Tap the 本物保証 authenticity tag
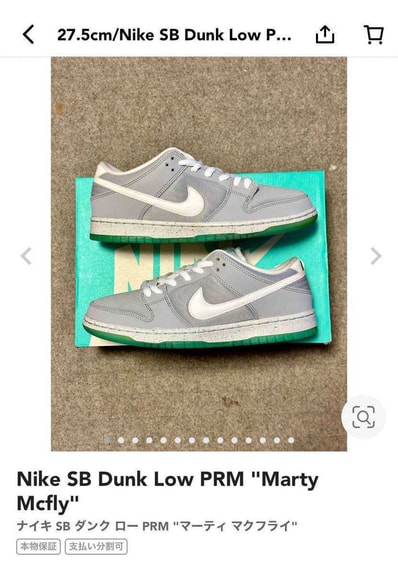 point(39,547)
